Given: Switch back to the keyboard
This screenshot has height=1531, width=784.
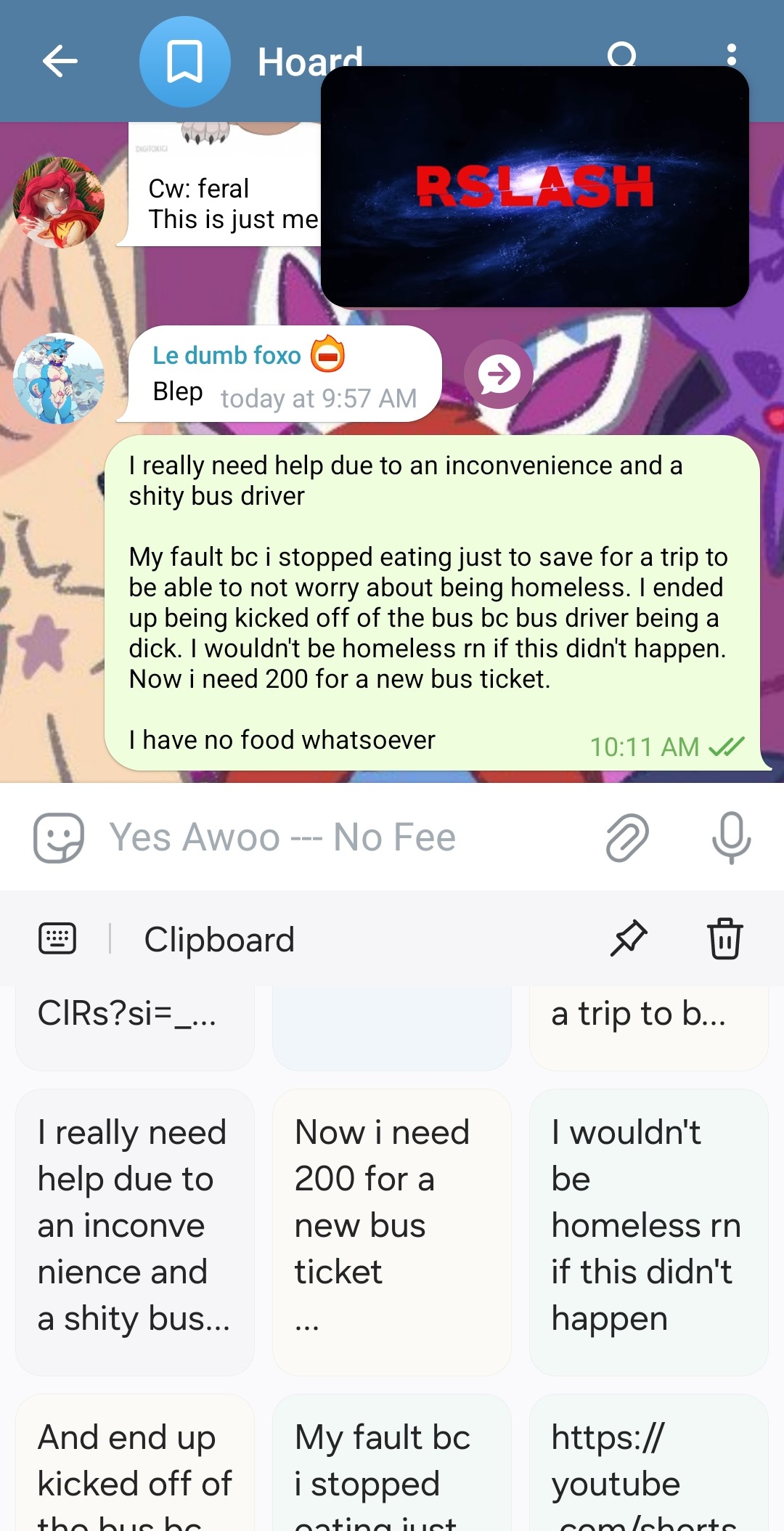Looking at the screenshot, I should (x=57, y=938).
